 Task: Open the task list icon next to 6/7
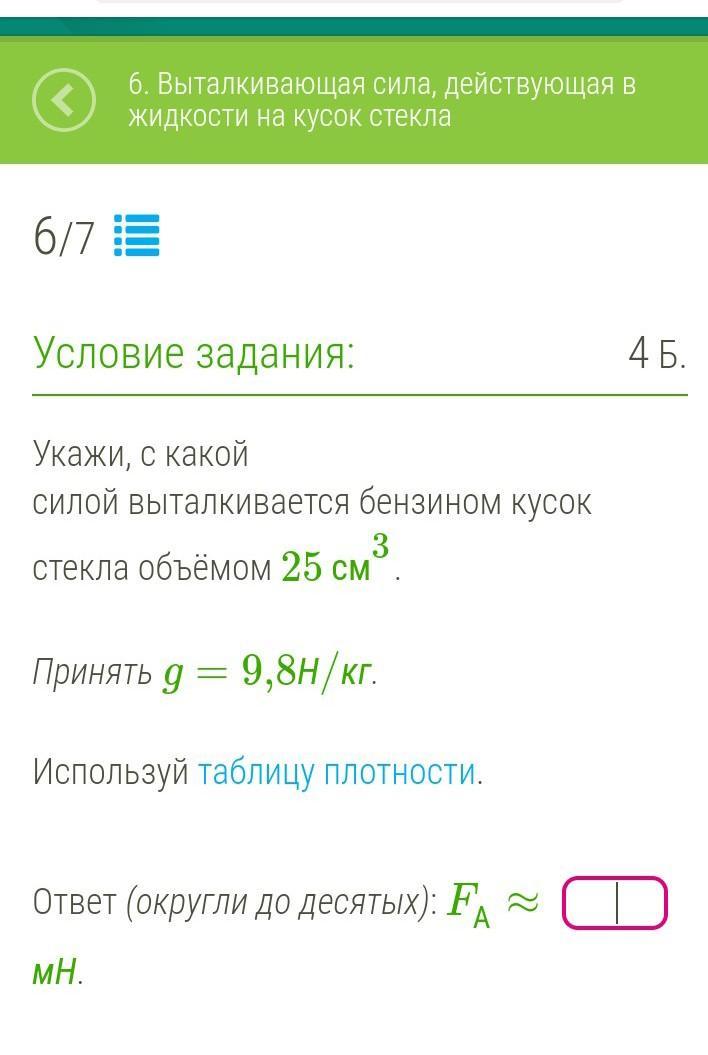tap(137, 237)
